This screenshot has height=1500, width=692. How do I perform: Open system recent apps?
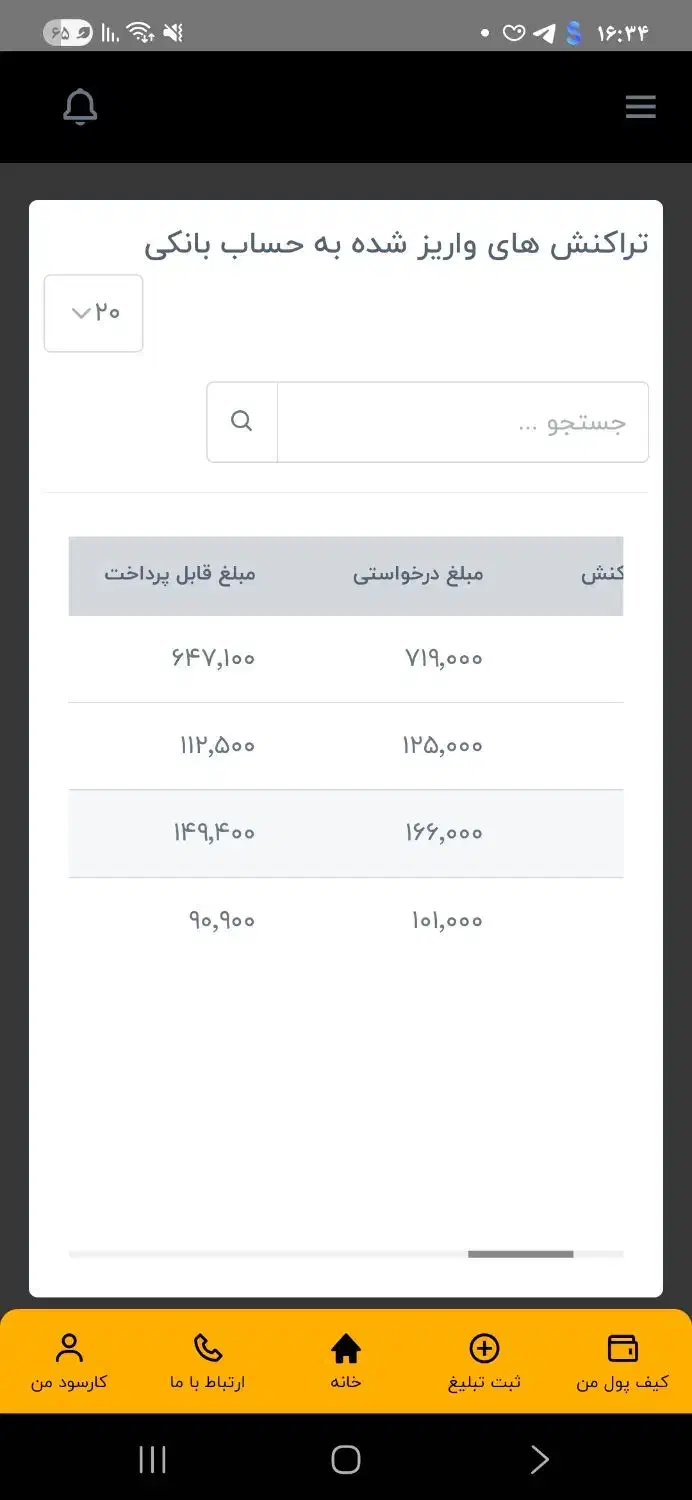coord(152,1460)
